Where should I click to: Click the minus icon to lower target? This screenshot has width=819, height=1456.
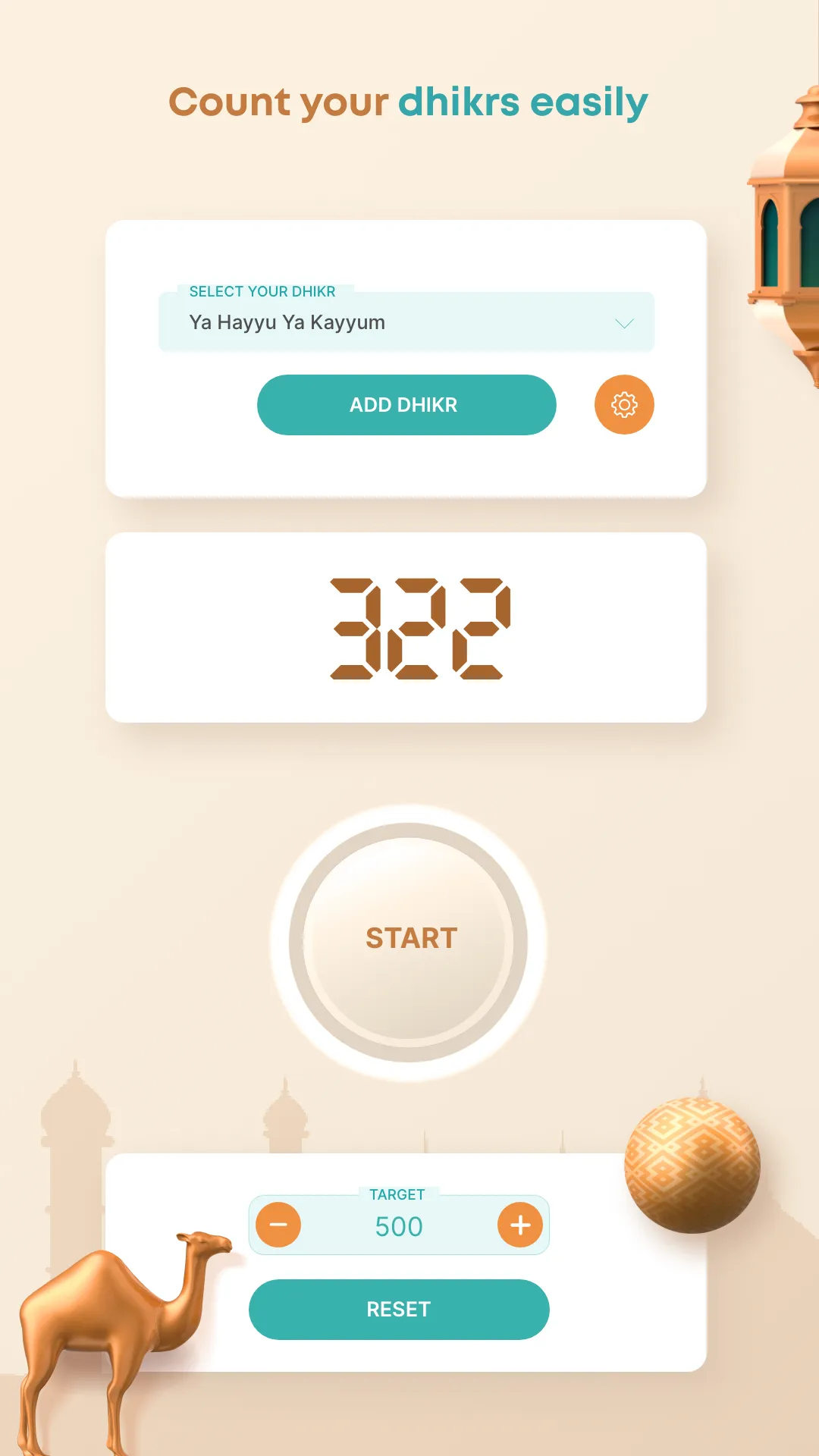click(278, 1225)
